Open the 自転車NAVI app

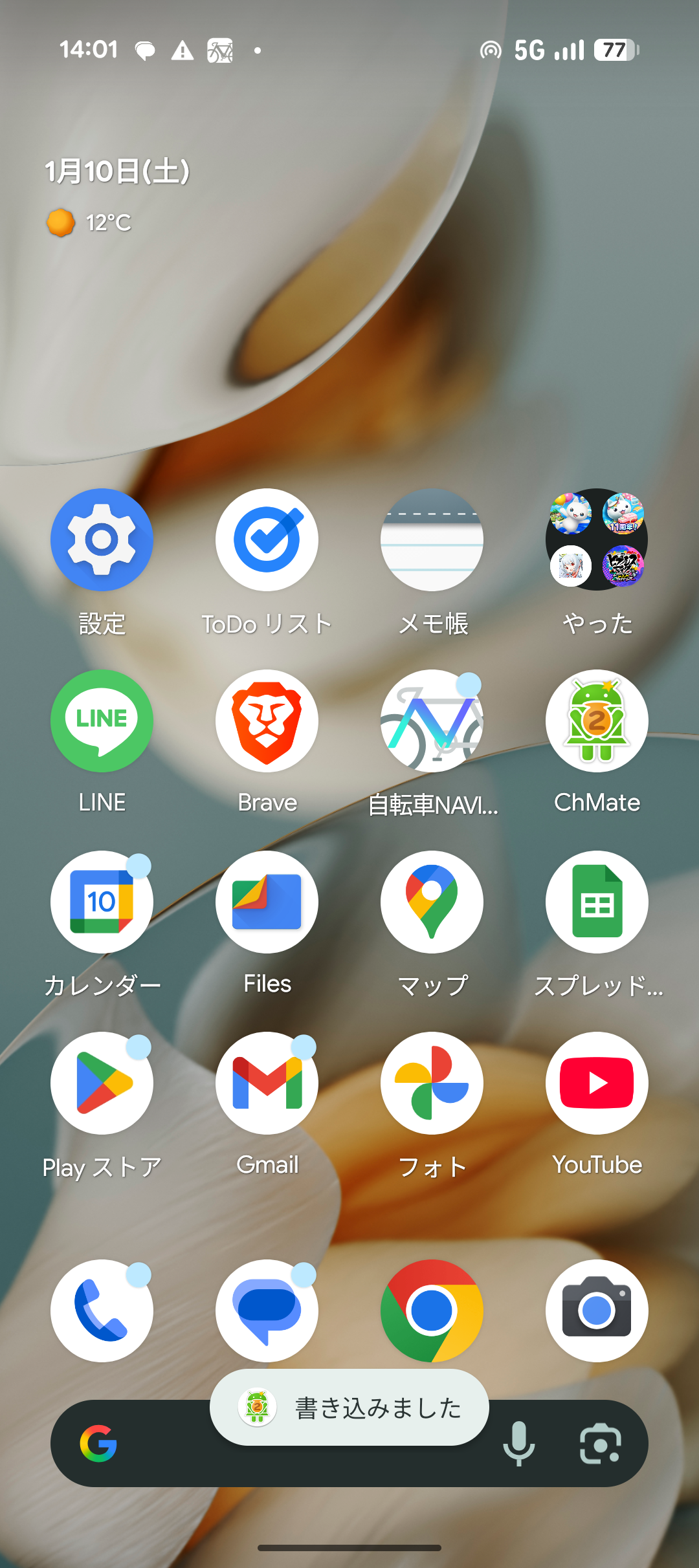click(432, 721)
